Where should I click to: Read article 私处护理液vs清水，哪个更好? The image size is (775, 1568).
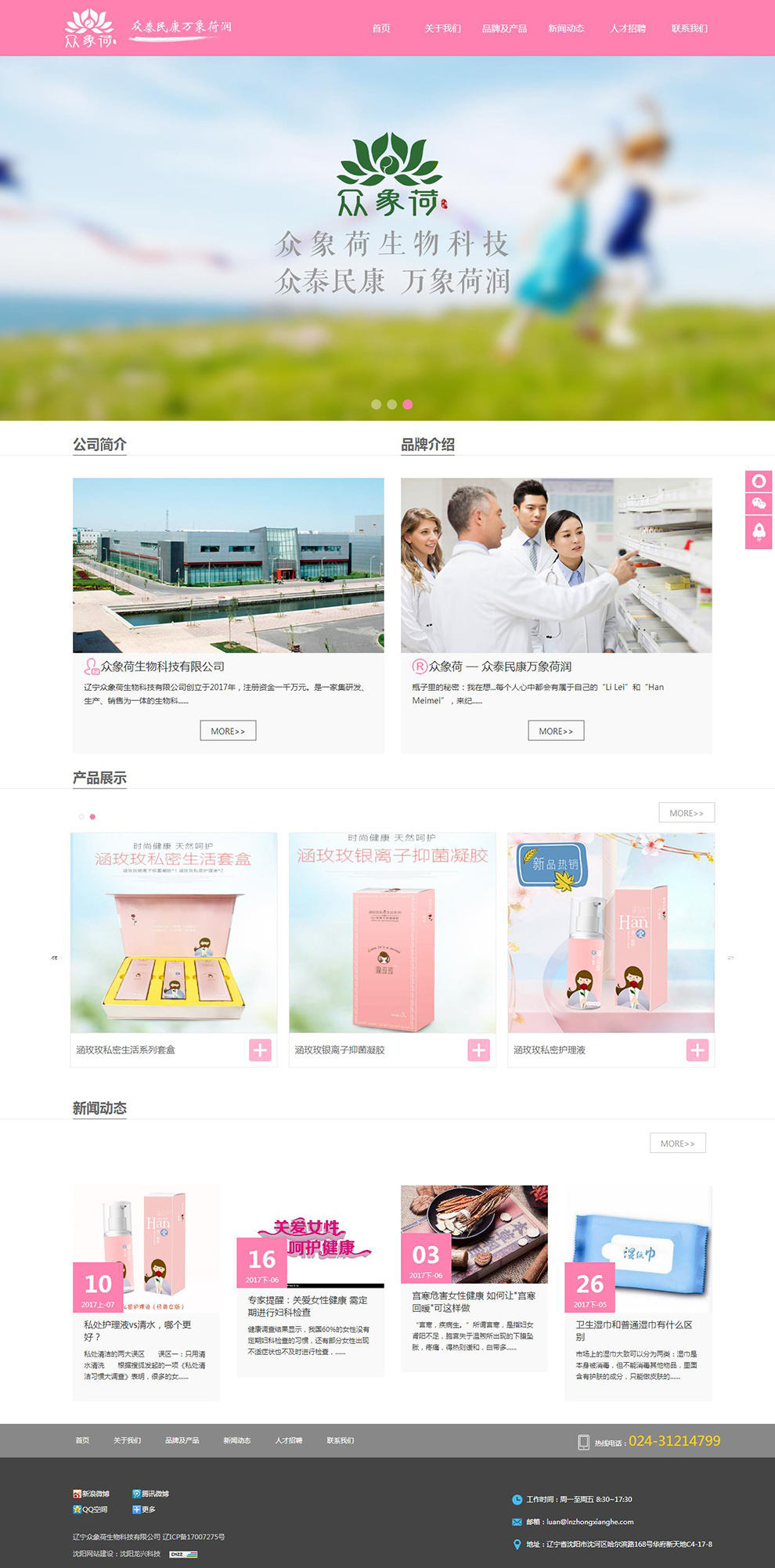click(138, 1330)
